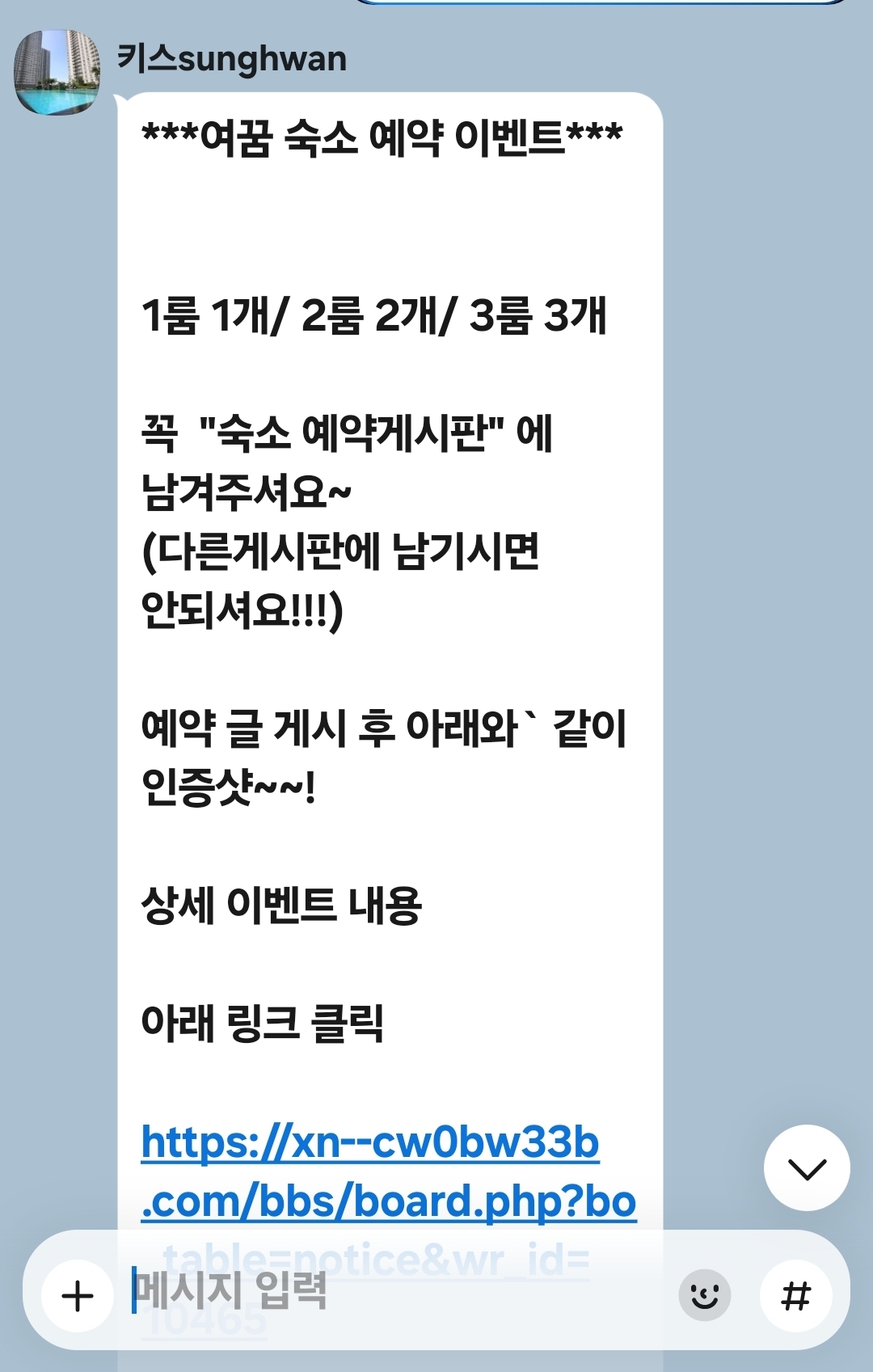873x1372 pixels.
Task: Open the emoticon picker
Action: pos(705,1295)
